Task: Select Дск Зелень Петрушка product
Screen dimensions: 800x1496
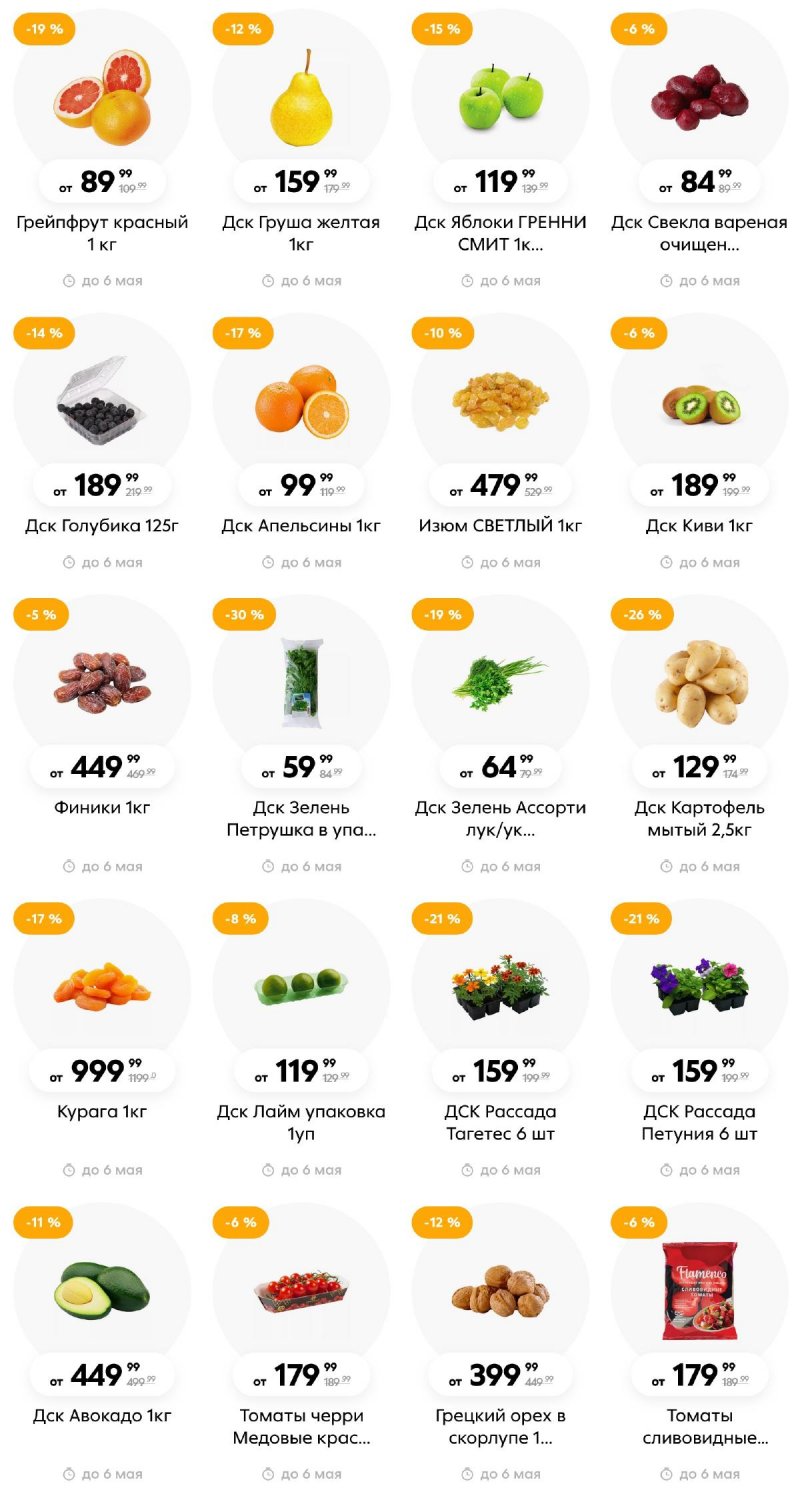Action: (301, 685)
